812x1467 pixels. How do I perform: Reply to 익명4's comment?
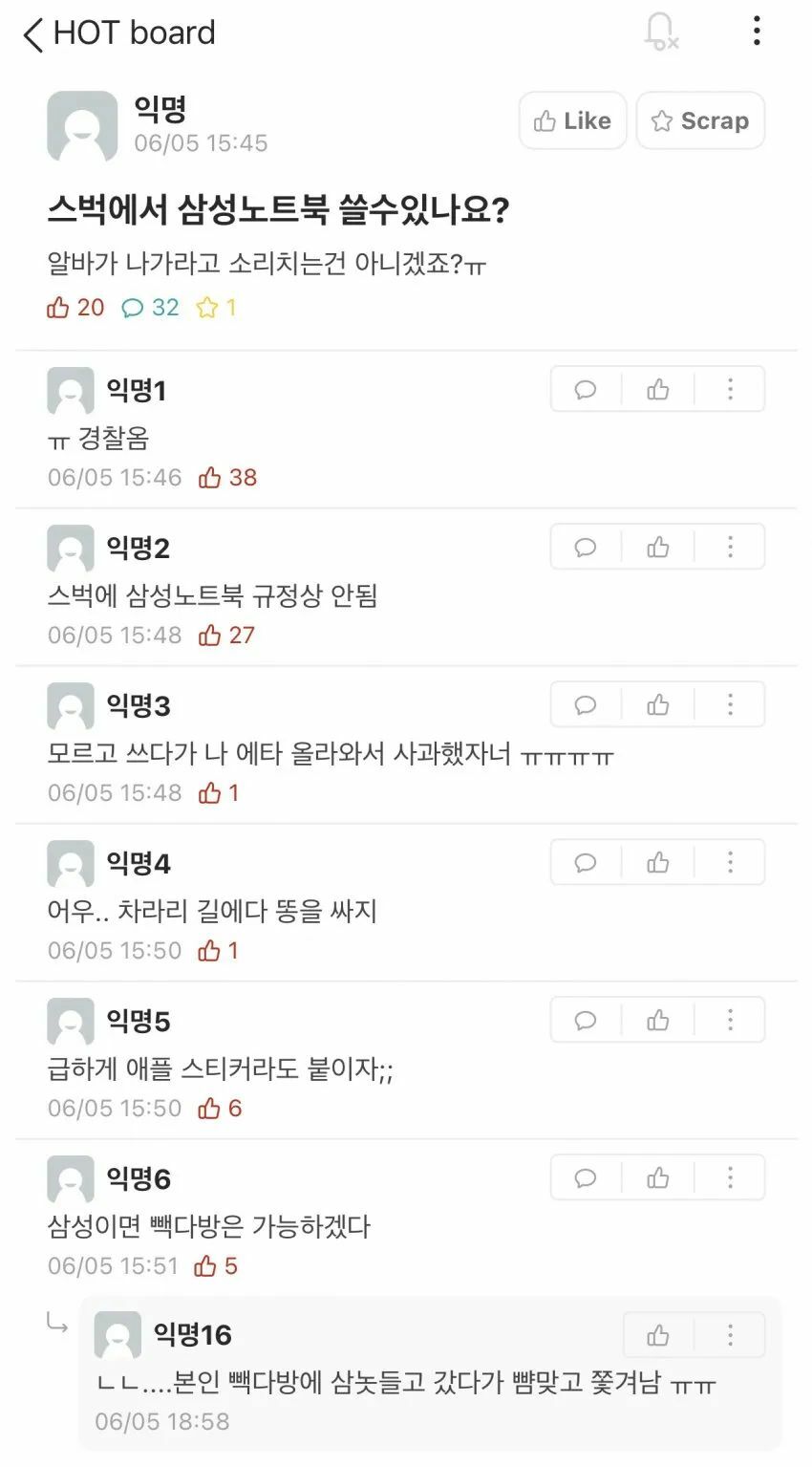(586, 862)
